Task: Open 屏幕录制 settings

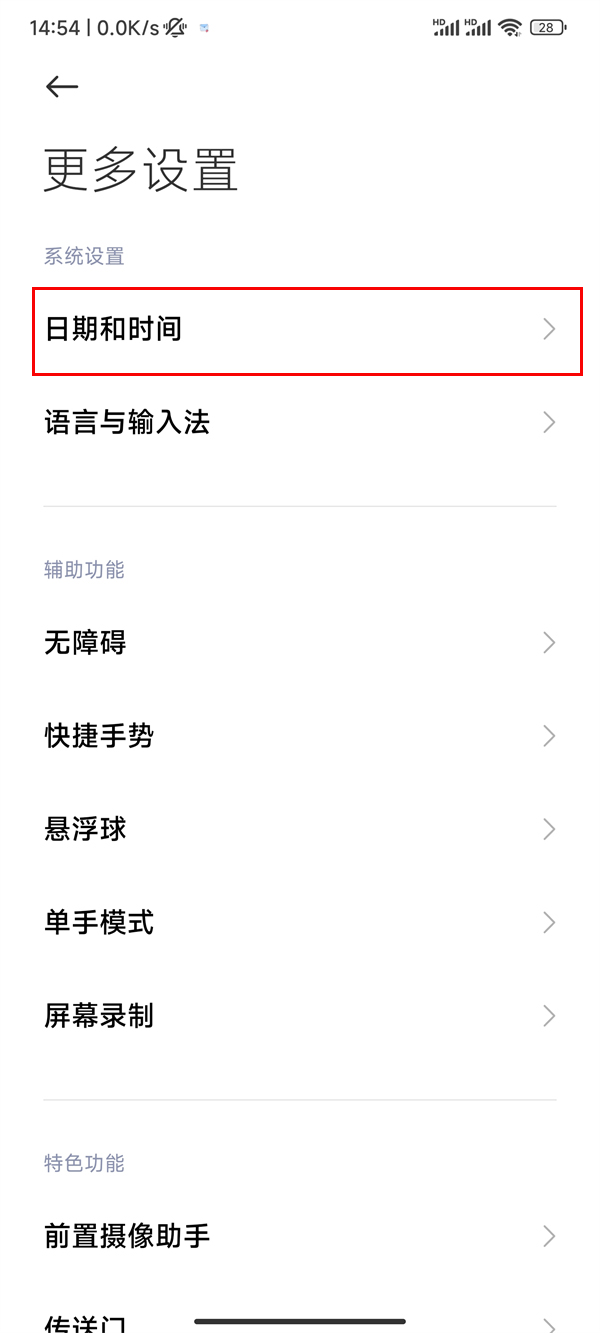Action: [x=300, y=1016]
